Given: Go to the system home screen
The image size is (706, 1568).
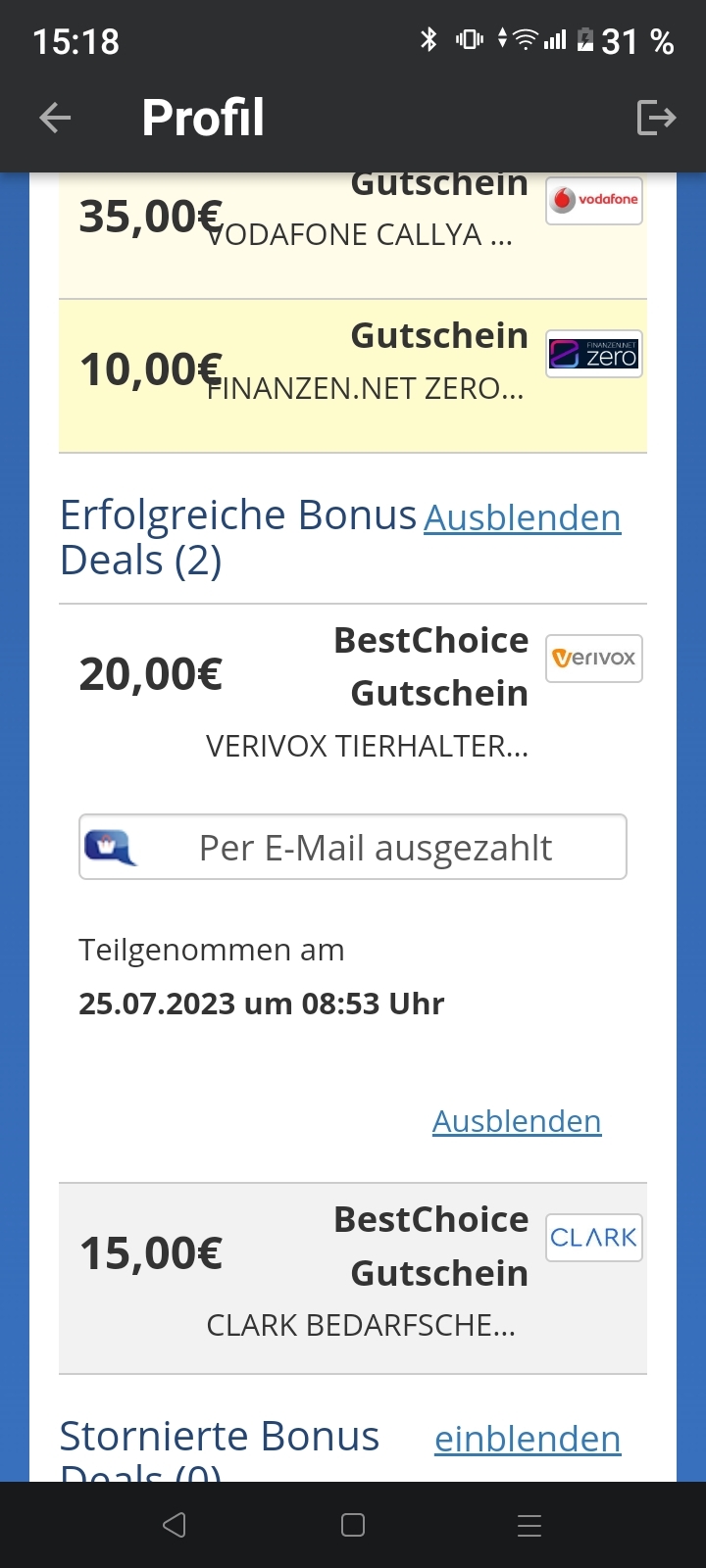Looking at the screenshot, I should tap(353, 1525).
